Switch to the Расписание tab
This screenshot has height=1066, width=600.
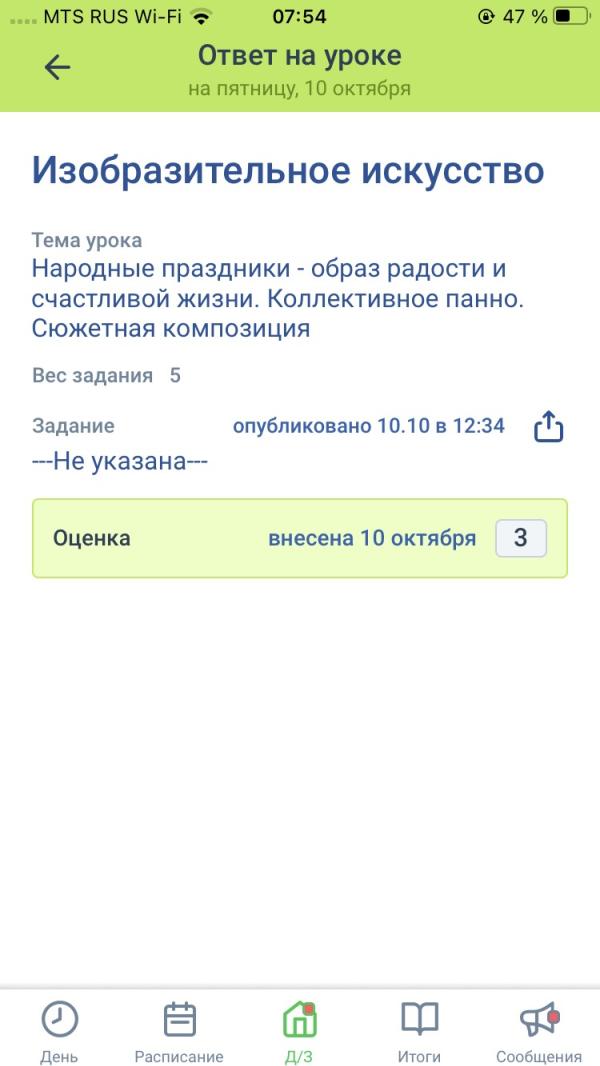179,1031
